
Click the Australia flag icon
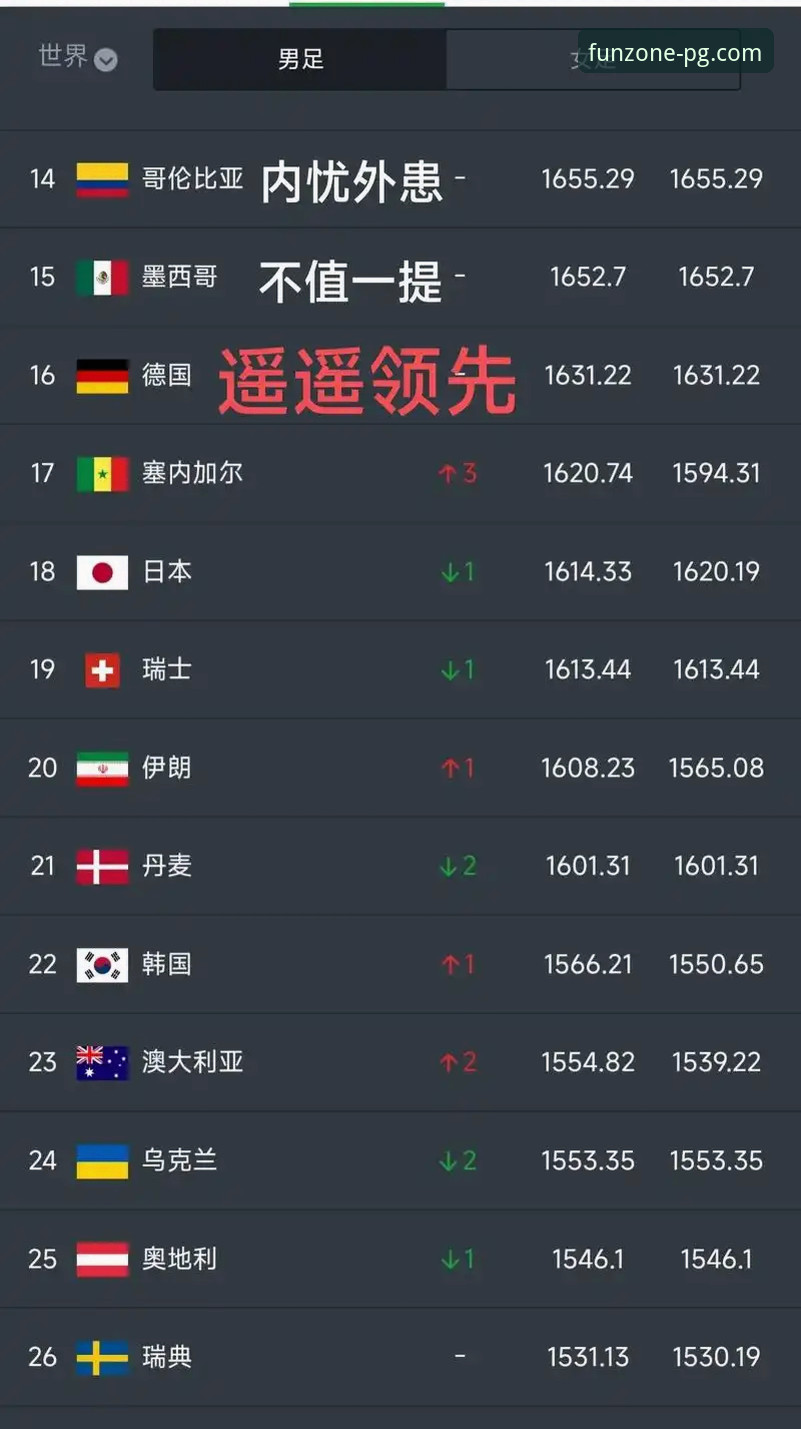(x=101, y=1062)
